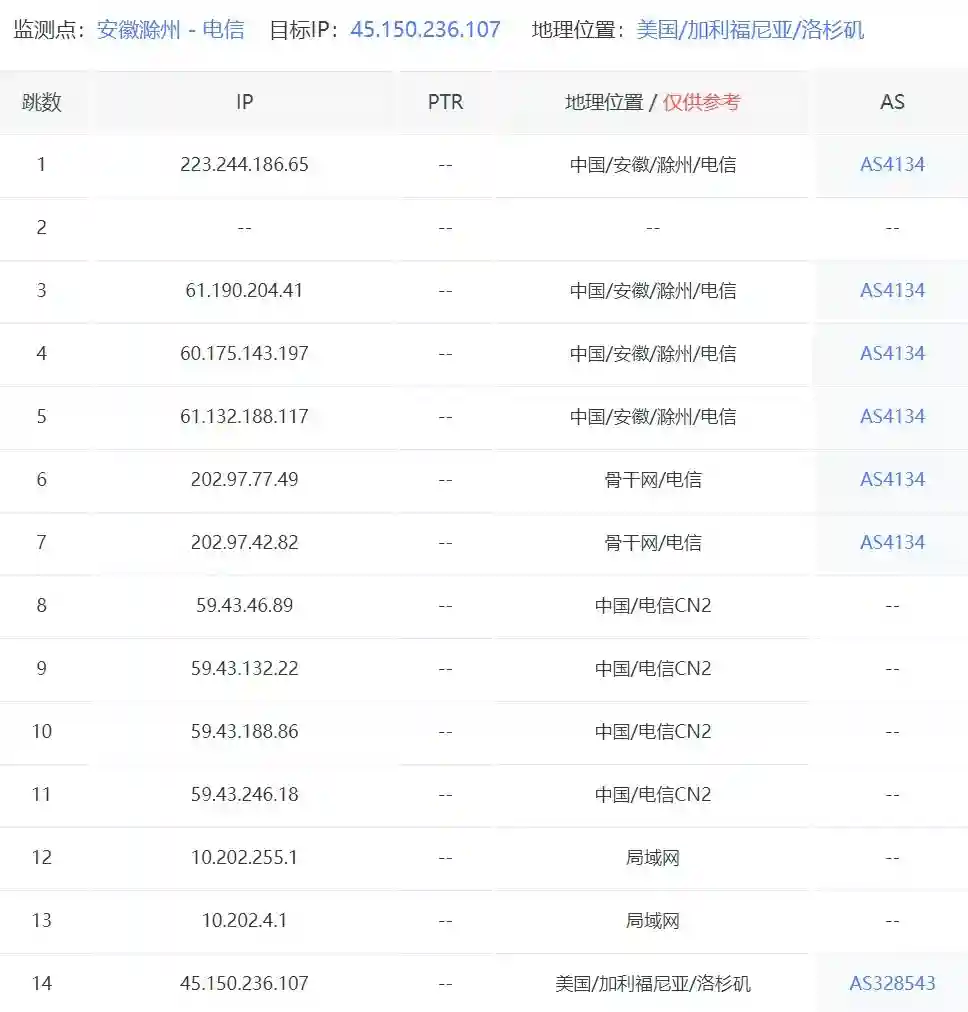Screen dimensions: 968x1012
Task: Open AS4134 link on hop 7
Action: [x=891, y=542]
